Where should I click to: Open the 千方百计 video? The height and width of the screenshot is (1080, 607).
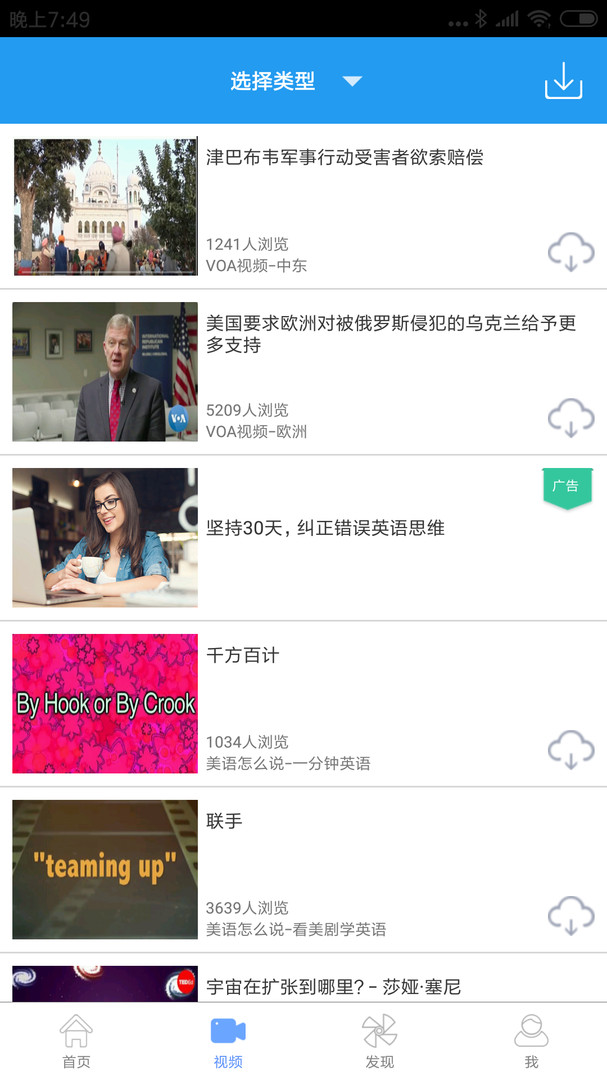tap(303, 704)
